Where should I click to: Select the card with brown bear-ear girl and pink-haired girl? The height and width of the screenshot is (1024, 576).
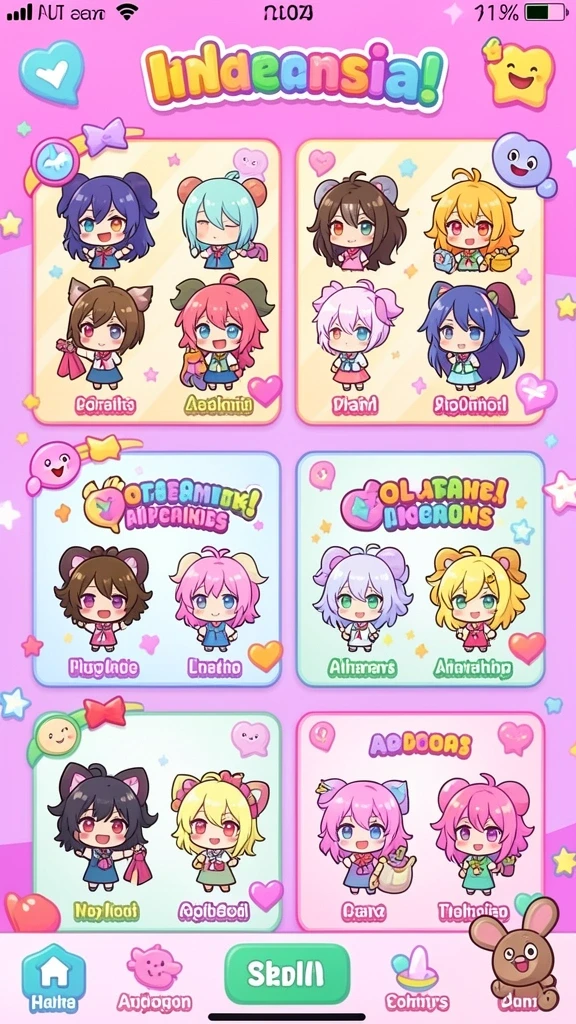(x=157, y=569)
